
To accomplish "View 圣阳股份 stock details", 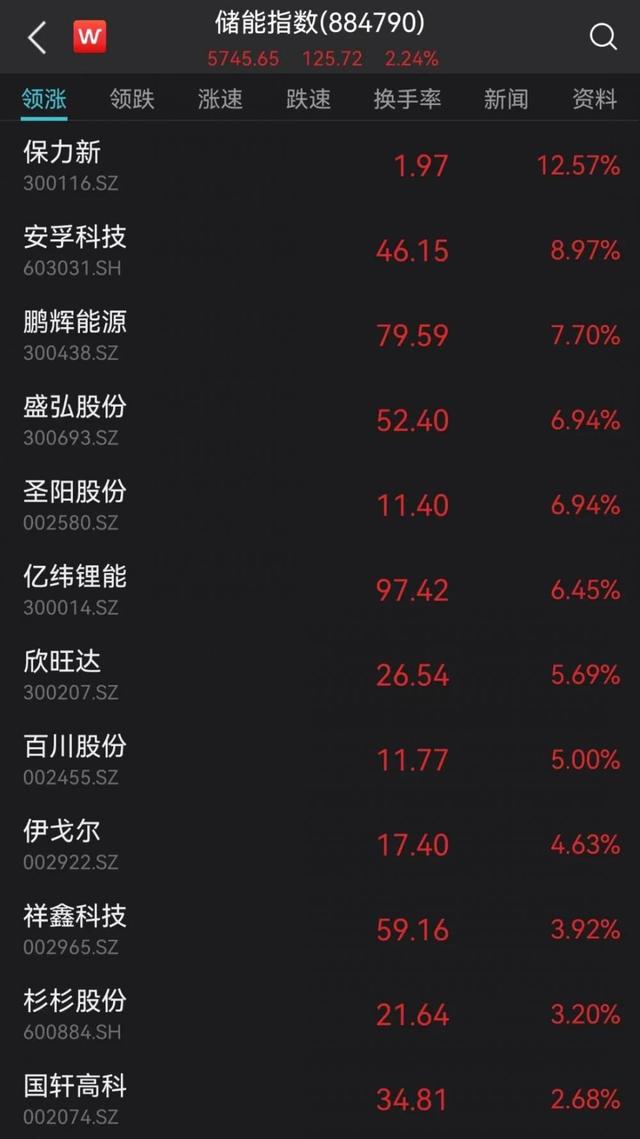I will [x=320, y=506].
